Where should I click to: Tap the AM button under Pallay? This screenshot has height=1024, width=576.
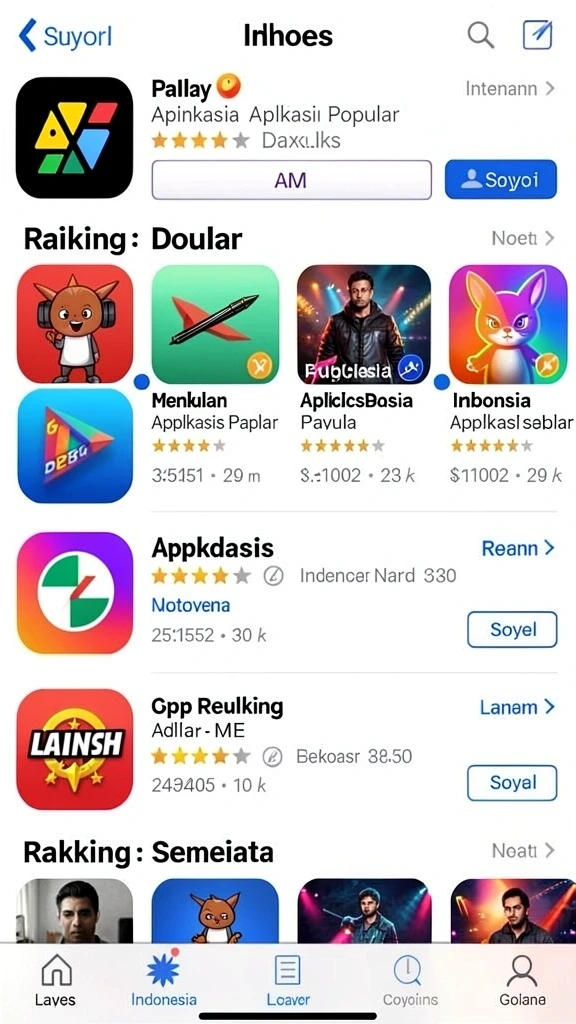point(291,180)
